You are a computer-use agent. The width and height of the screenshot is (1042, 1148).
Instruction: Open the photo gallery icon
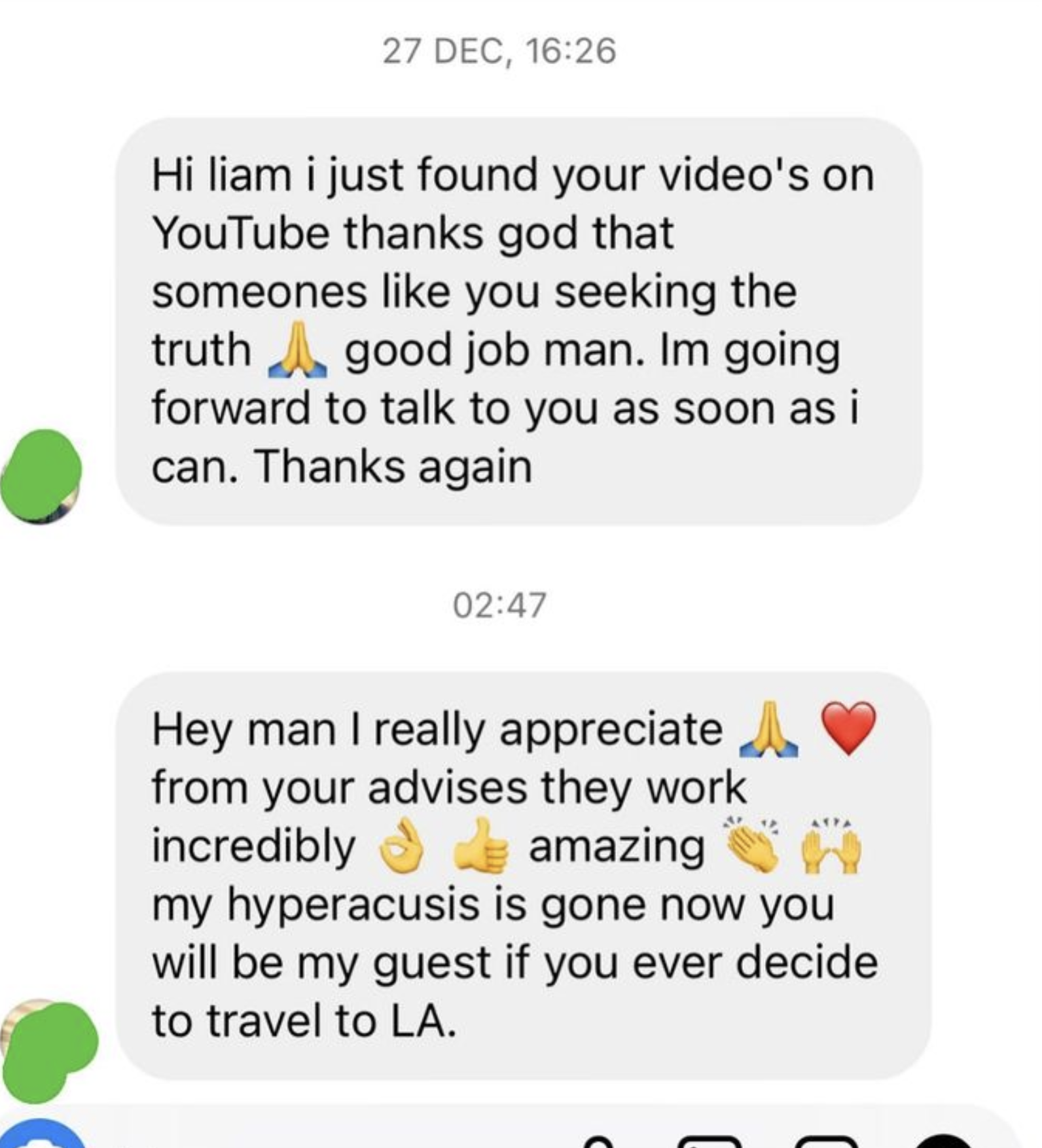pyautogui.click(x=710, y=1141)
